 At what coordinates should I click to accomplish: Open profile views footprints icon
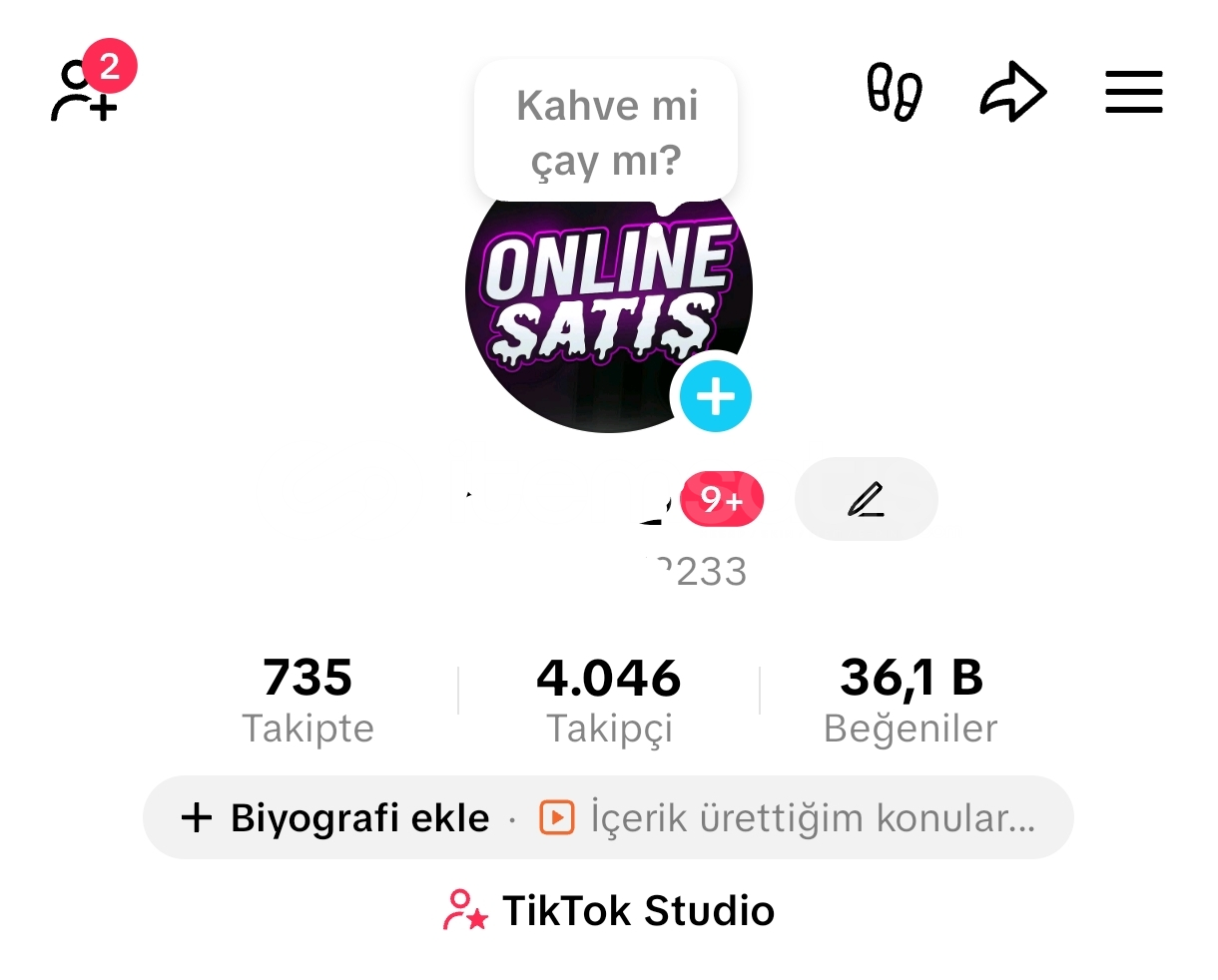(894, 92)
